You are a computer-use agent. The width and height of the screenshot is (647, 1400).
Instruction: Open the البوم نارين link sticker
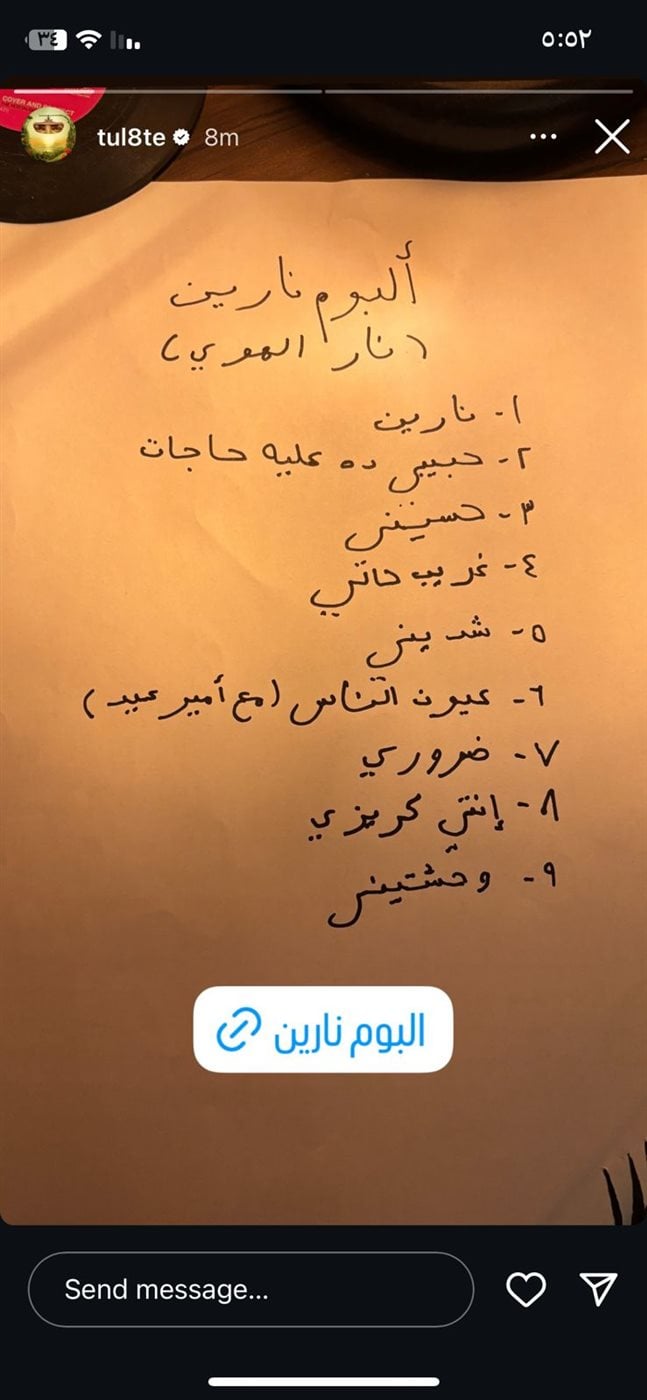(x=322, y=1030)
